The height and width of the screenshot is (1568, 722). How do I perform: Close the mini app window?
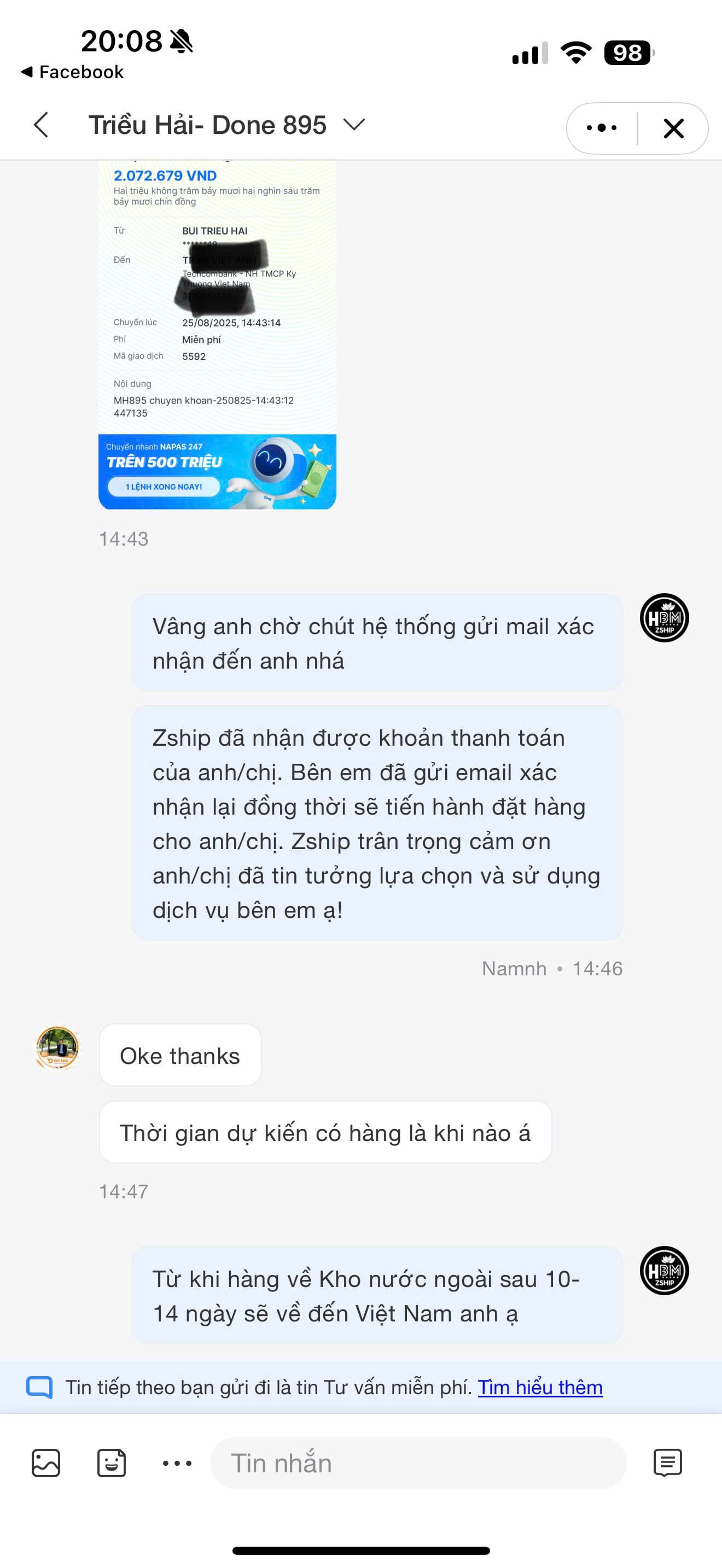pos(673,128)
